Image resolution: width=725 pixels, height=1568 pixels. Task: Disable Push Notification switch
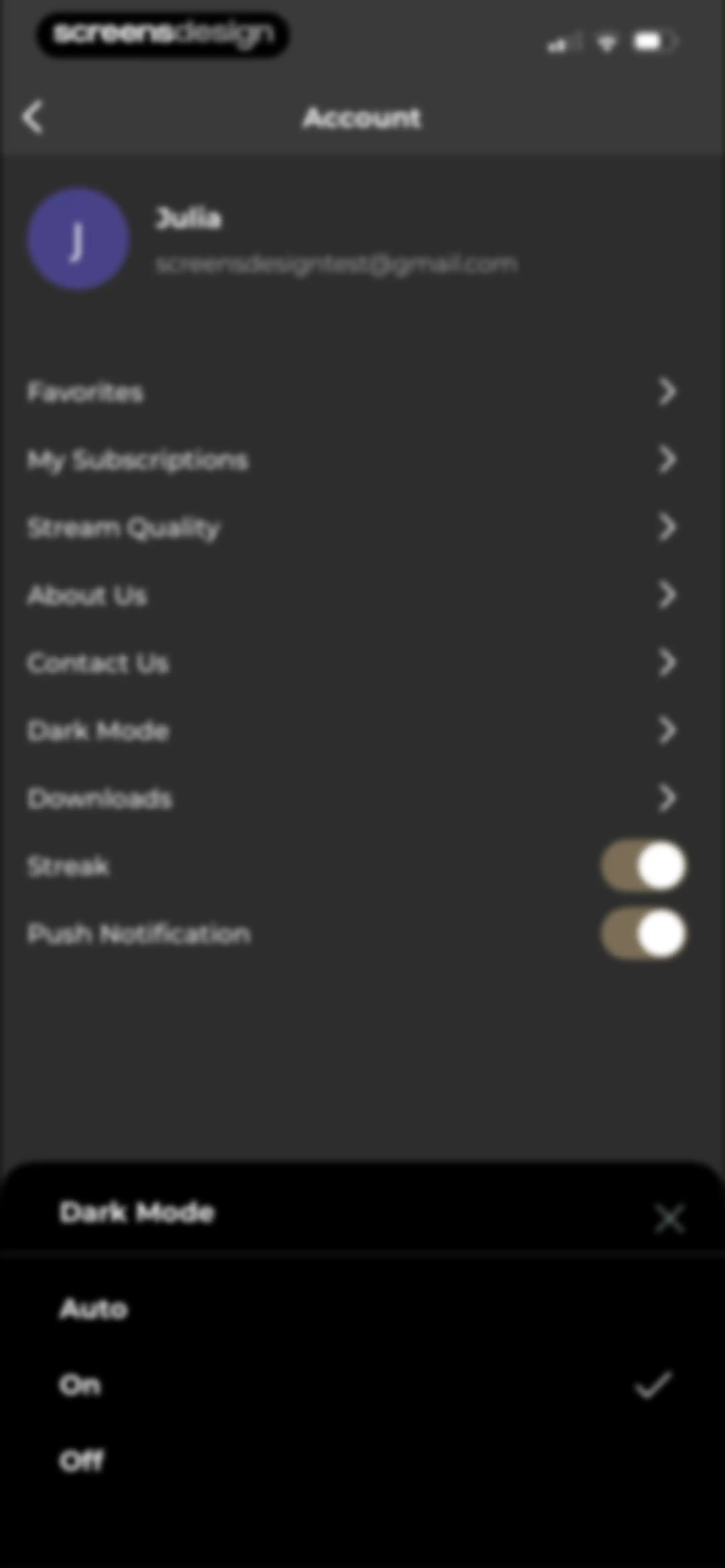pos(643,933)
